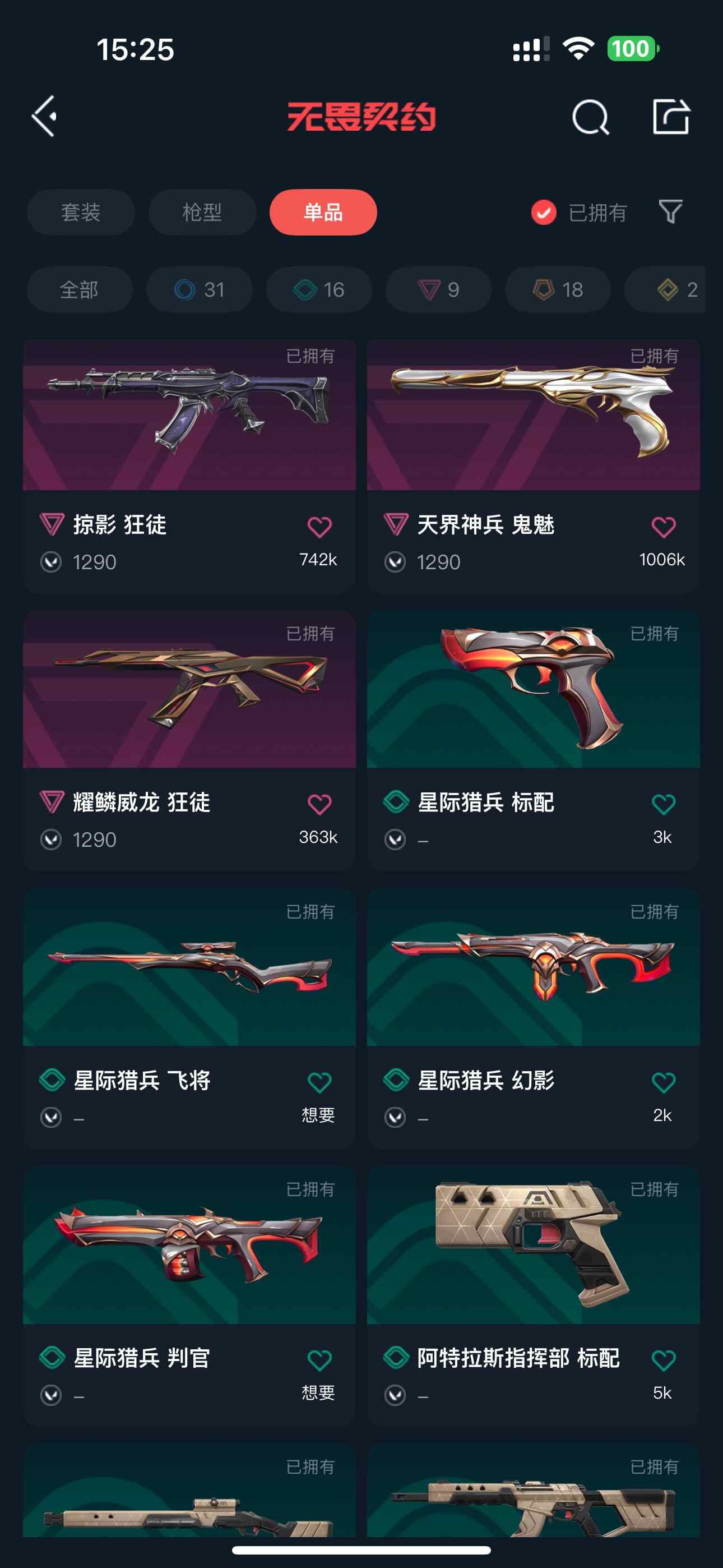Viewport: 723px width, 1568px height.
Task: Filter by the blue tier chip showing 31
Action: coord(199,290)
